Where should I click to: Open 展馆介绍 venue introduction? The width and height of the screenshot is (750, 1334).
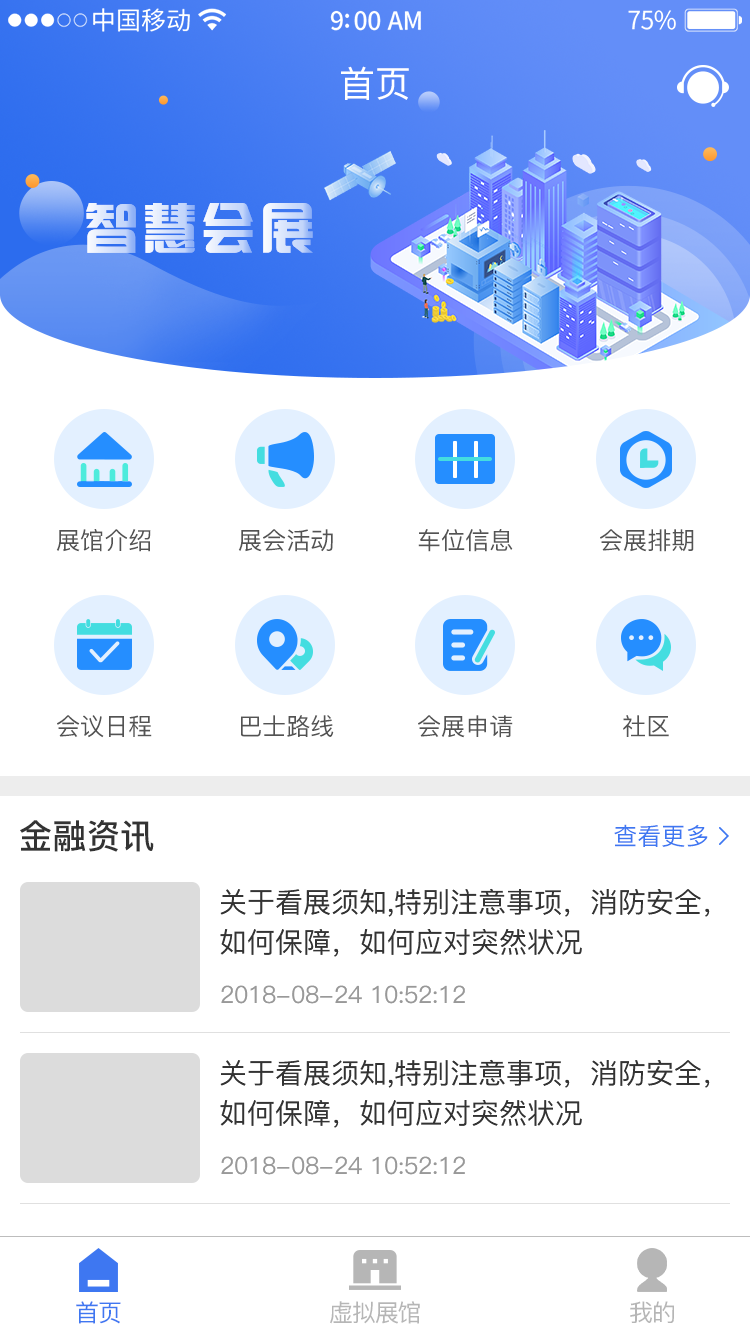[x=104, y=460]
